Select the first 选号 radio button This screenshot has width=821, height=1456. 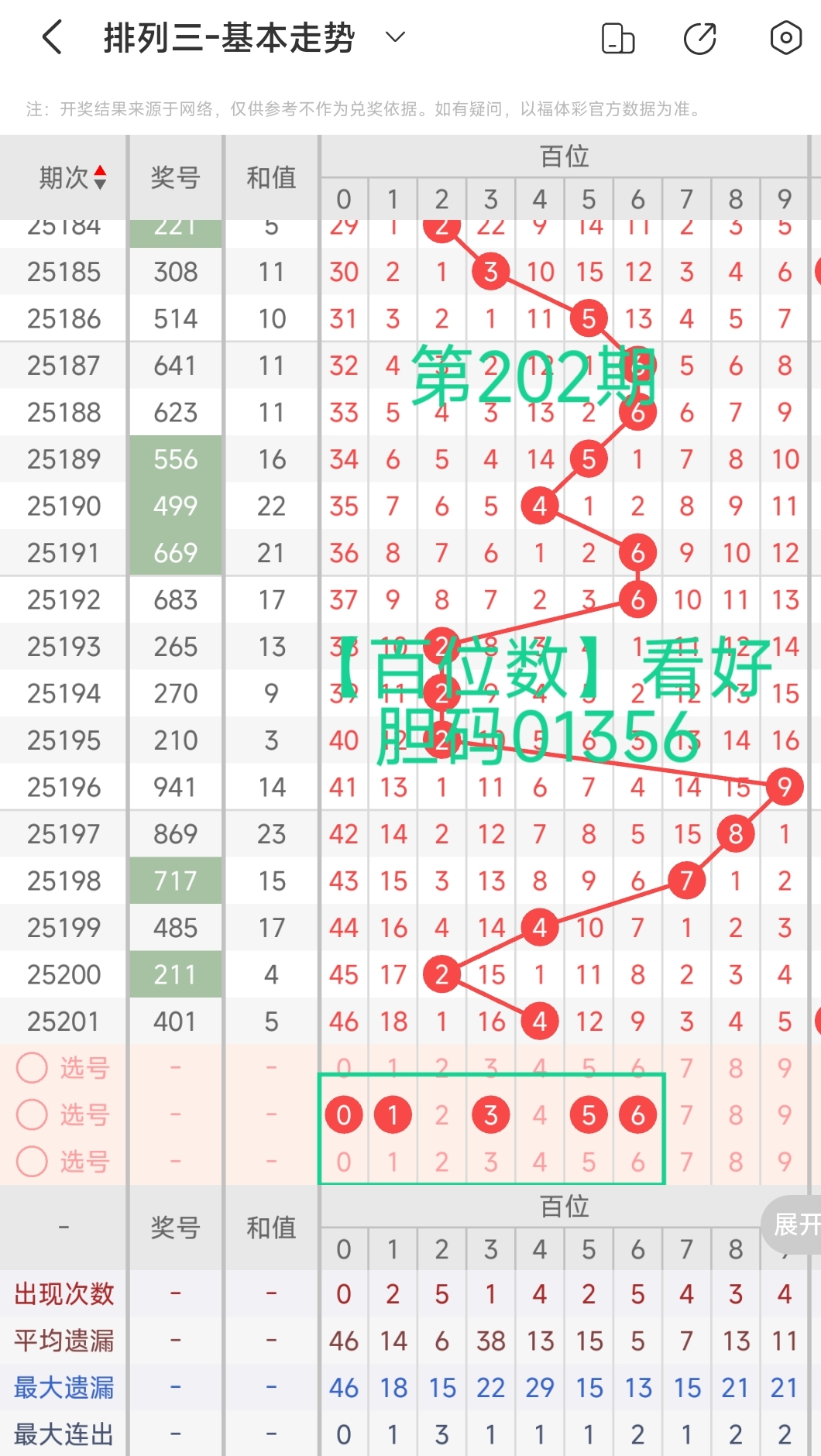point(32,1068)
